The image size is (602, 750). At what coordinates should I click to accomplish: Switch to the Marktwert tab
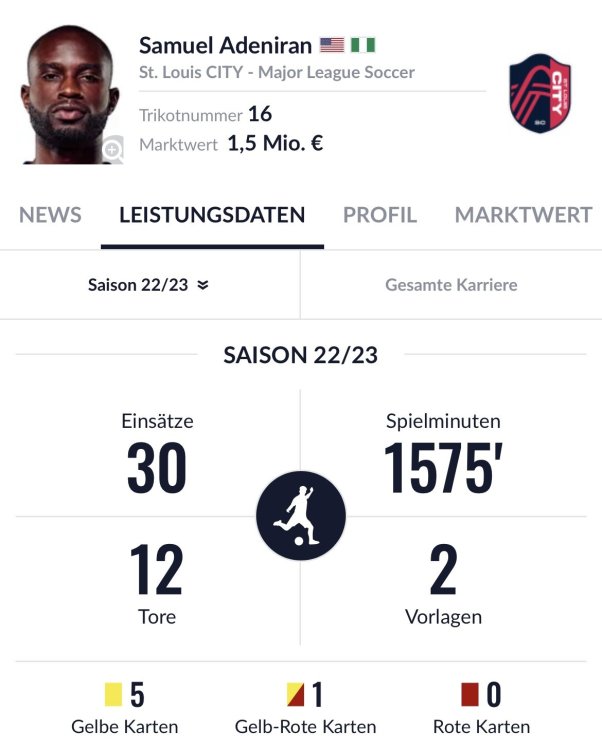[523, 215]
